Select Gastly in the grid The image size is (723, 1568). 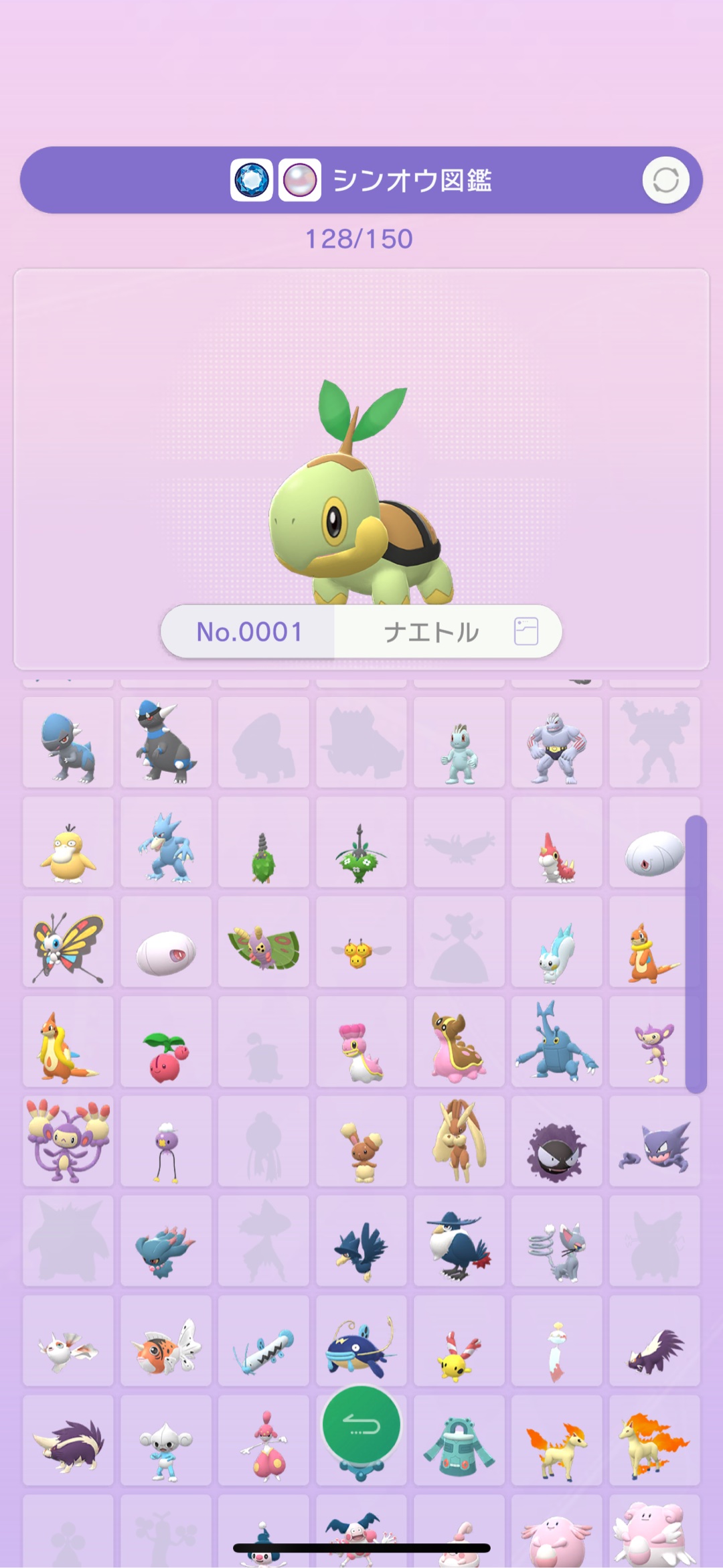click(557, 1142)
